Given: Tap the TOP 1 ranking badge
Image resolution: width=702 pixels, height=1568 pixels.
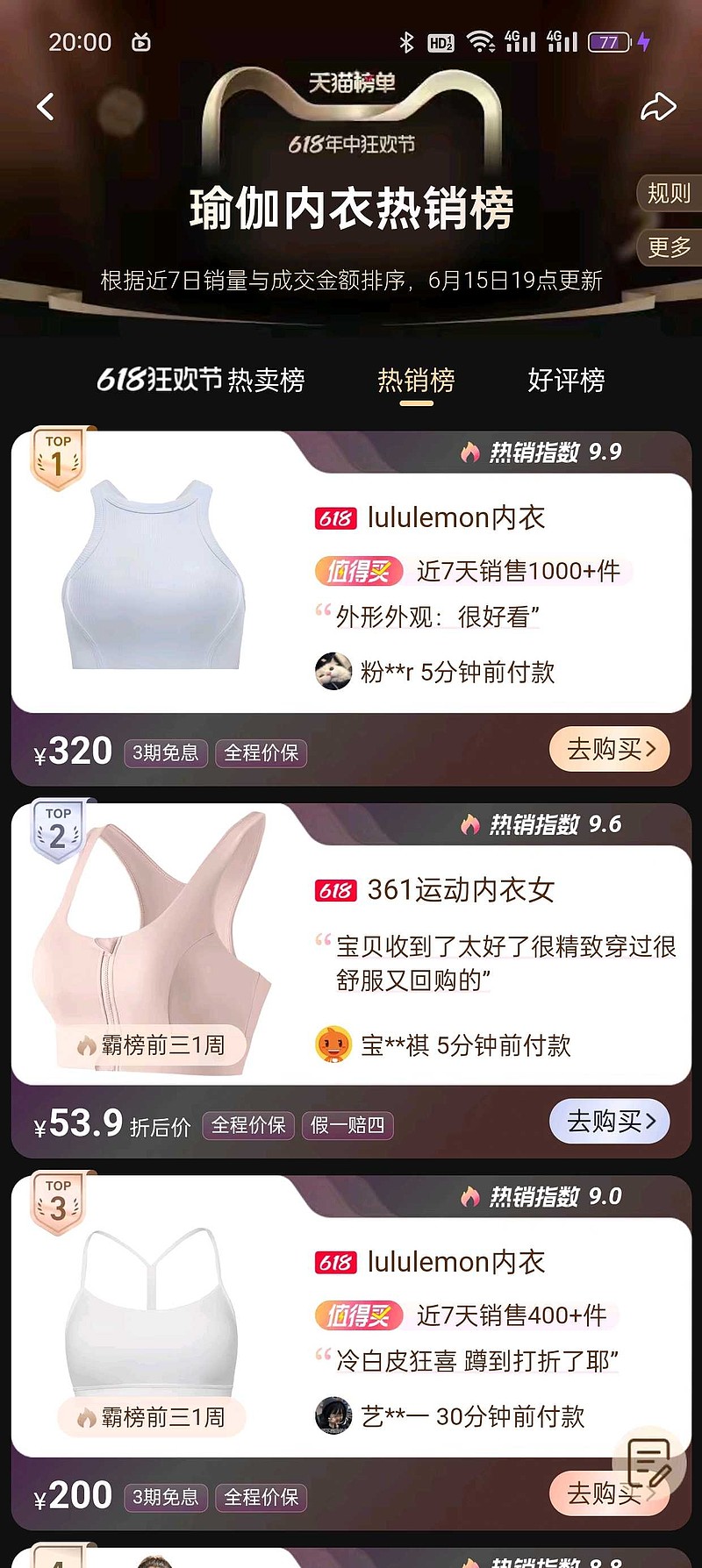Looking at the screenshot, I should [x=58, y=452].
